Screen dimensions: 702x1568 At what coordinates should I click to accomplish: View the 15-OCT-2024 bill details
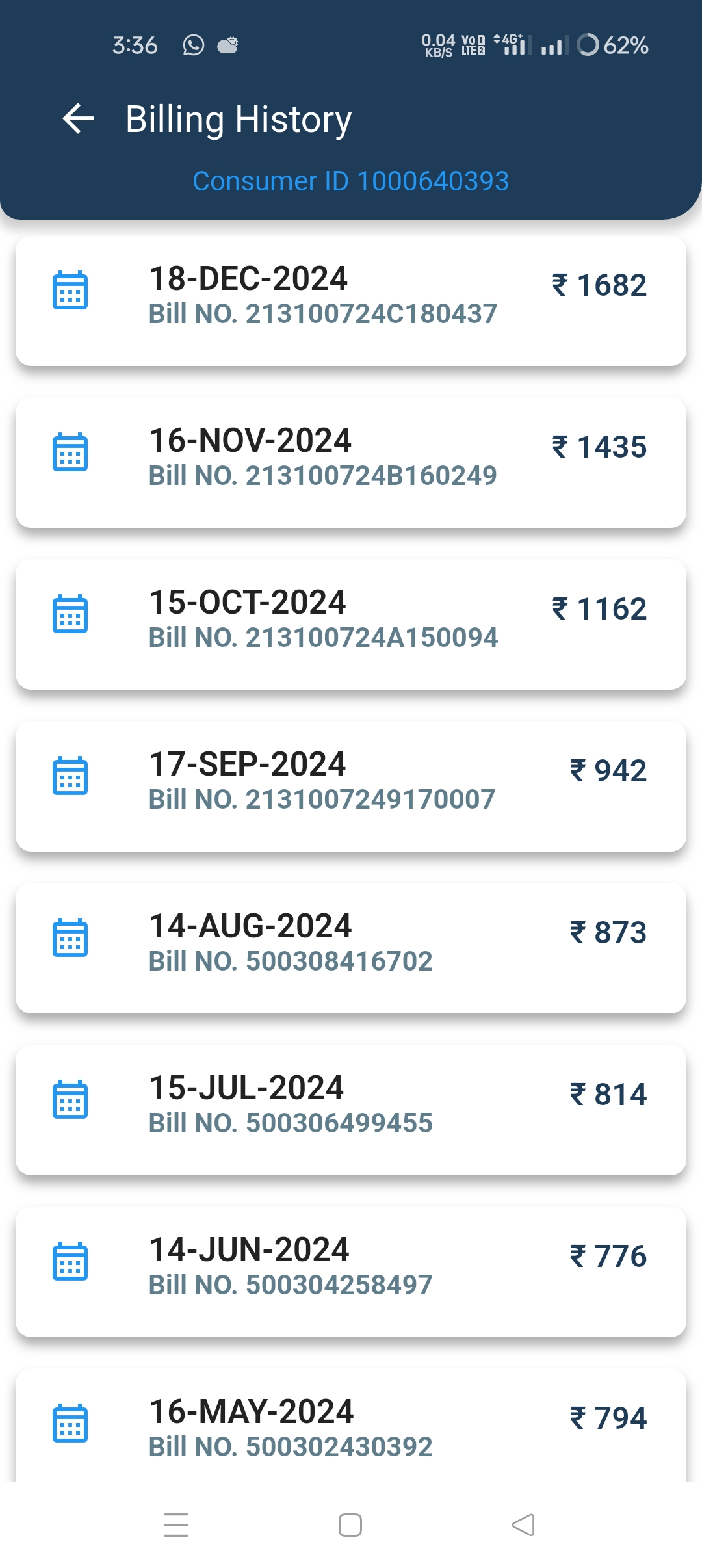351,625
